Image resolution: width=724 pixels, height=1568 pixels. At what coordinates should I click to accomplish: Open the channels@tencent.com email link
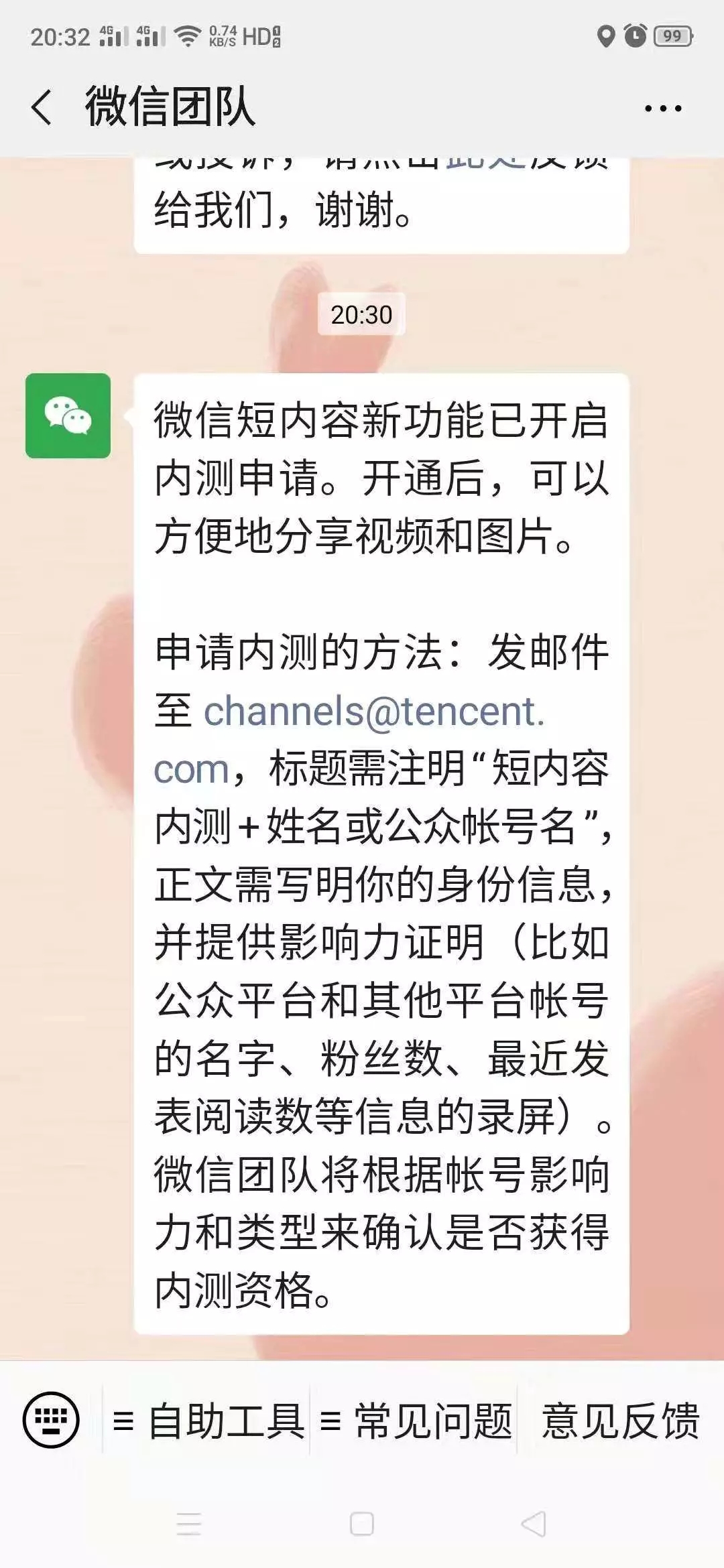(x=349, y=739)
